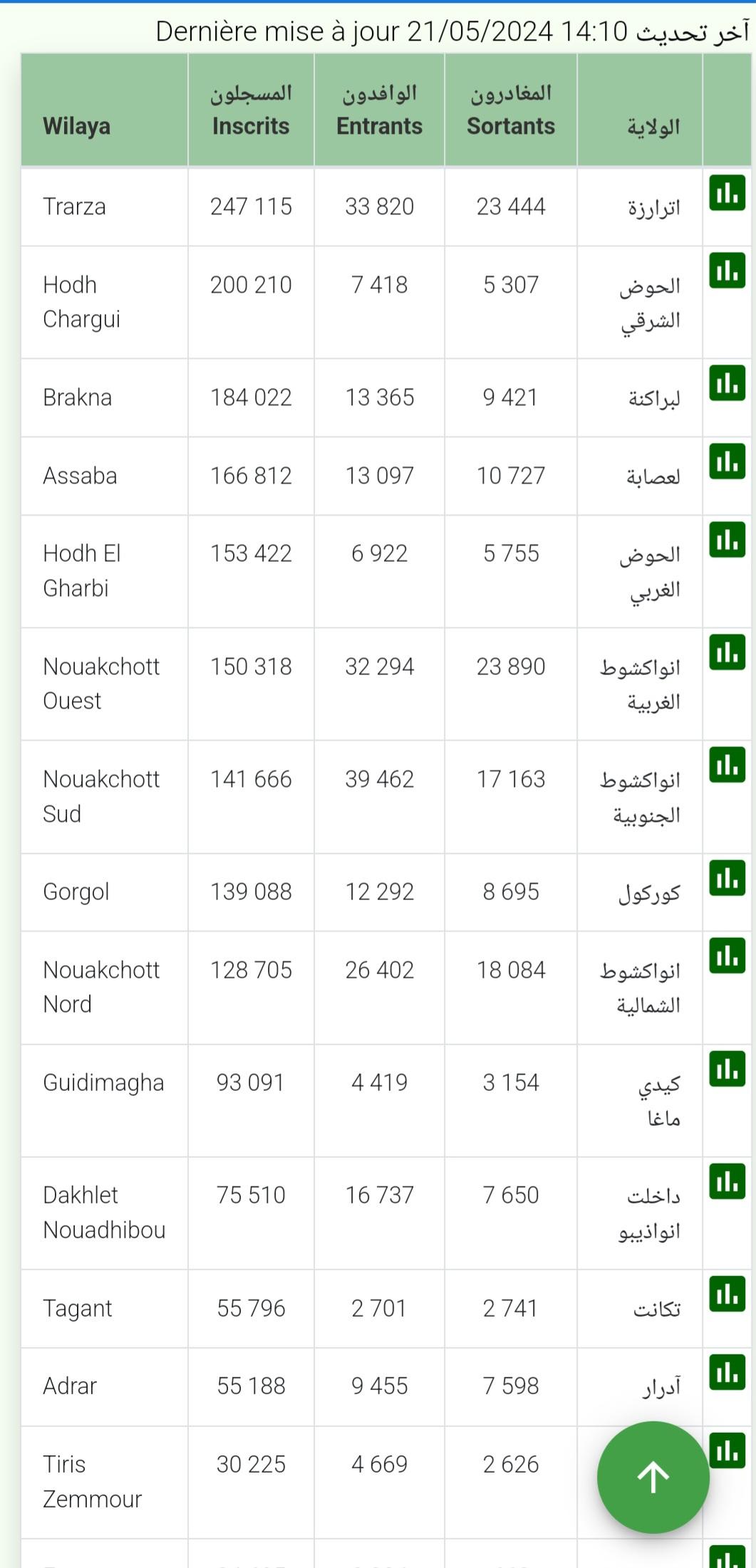Viewport: 756px width, 1568px height.
Task: Open the chart icon for Hodh Chargui
Action: point(727,271)
